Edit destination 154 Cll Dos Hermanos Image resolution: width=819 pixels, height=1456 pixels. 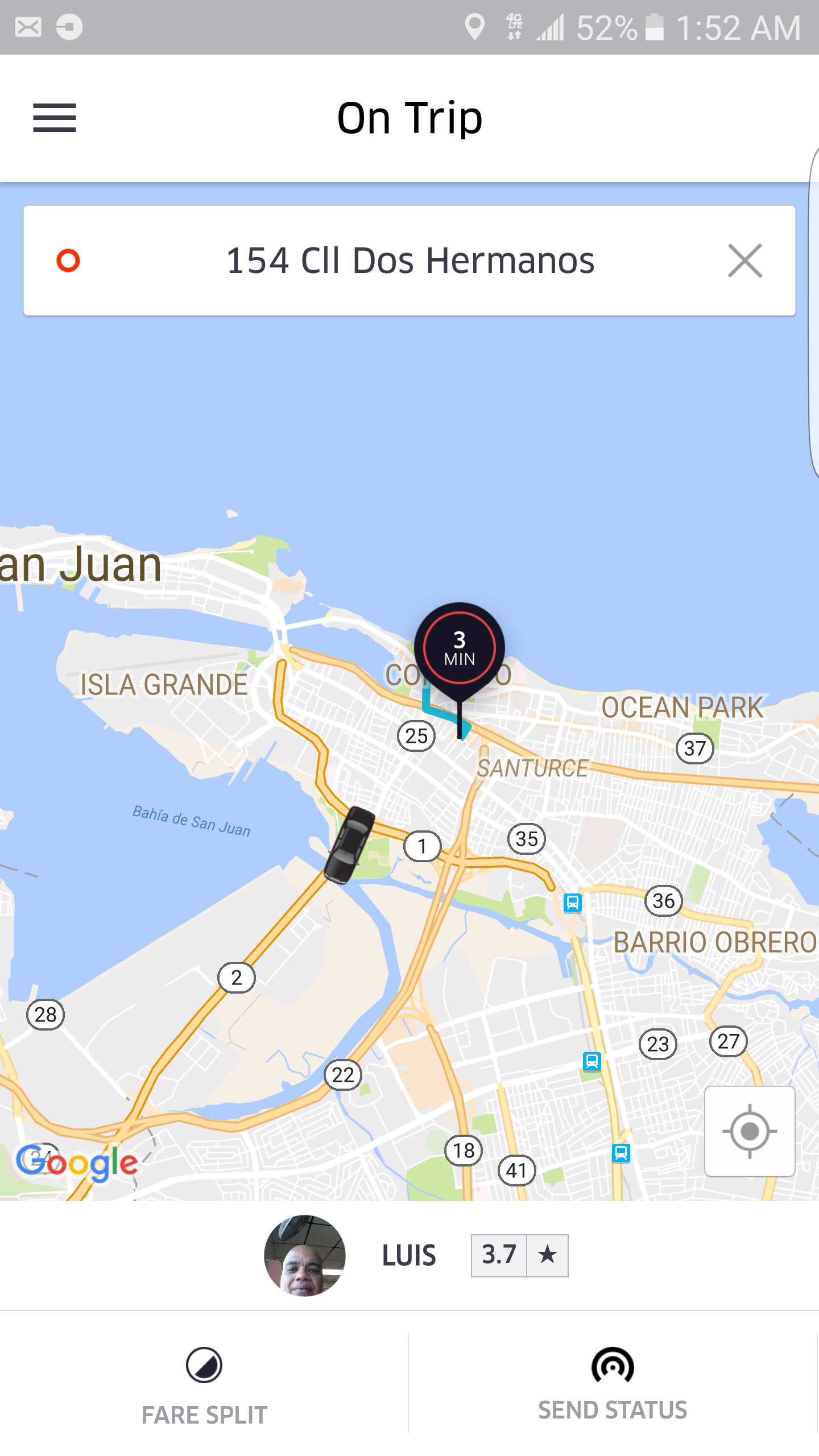409,260
